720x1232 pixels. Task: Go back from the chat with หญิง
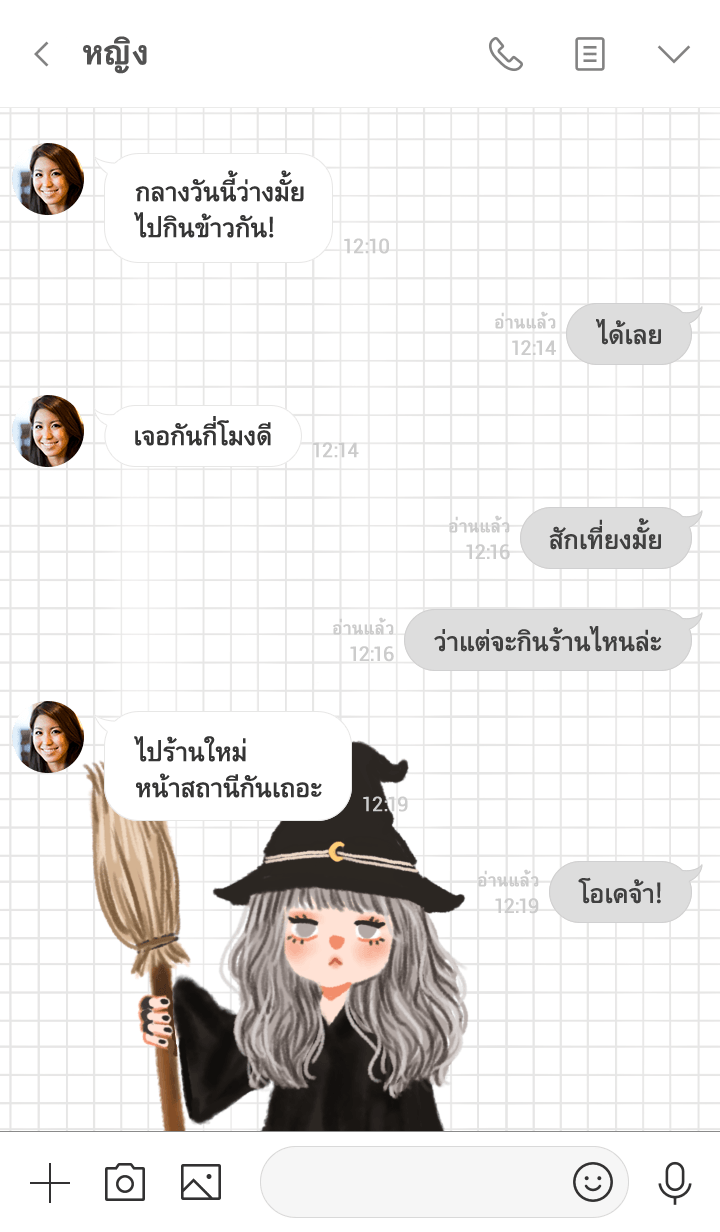point(41,54)
